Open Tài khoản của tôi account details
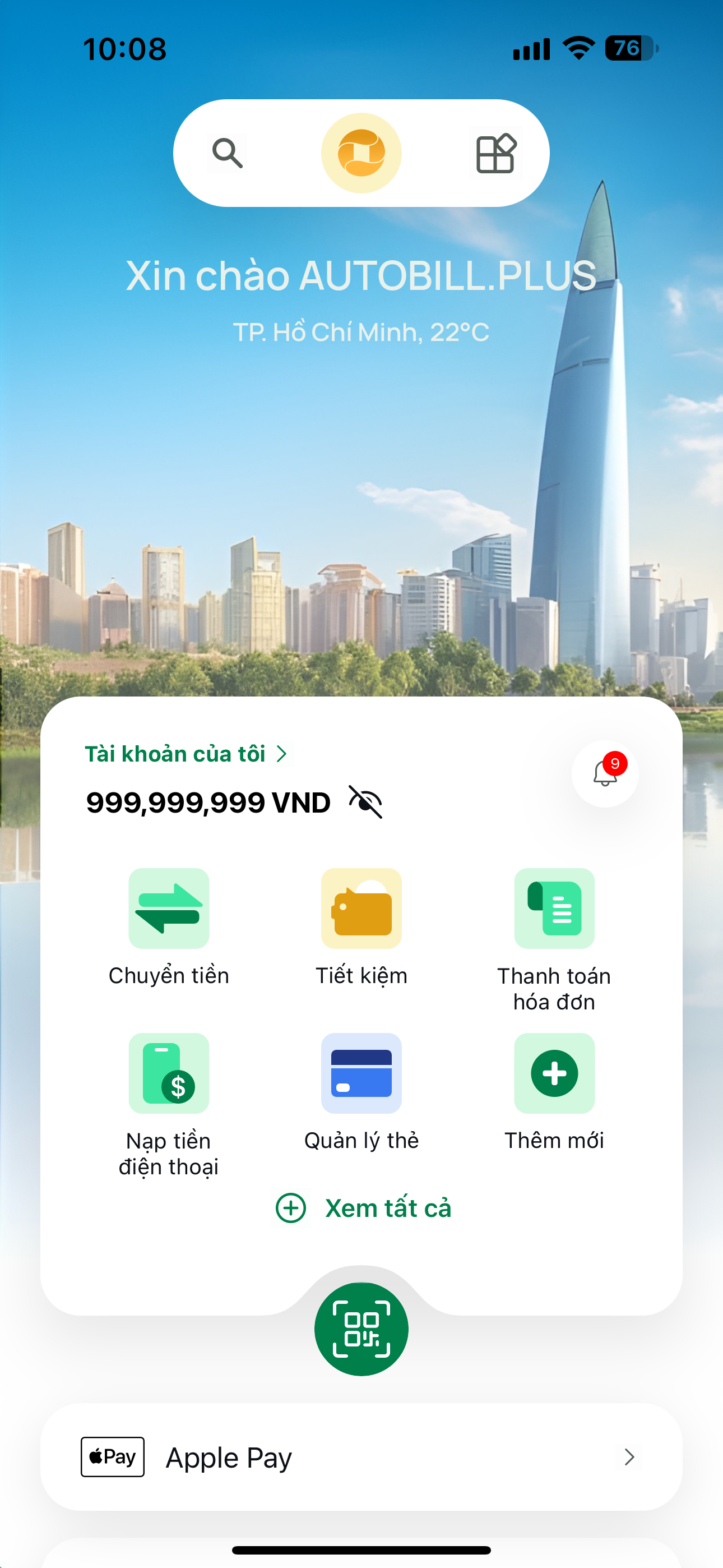This screenshot has width=723, height=1568. (x=186, y=754)
